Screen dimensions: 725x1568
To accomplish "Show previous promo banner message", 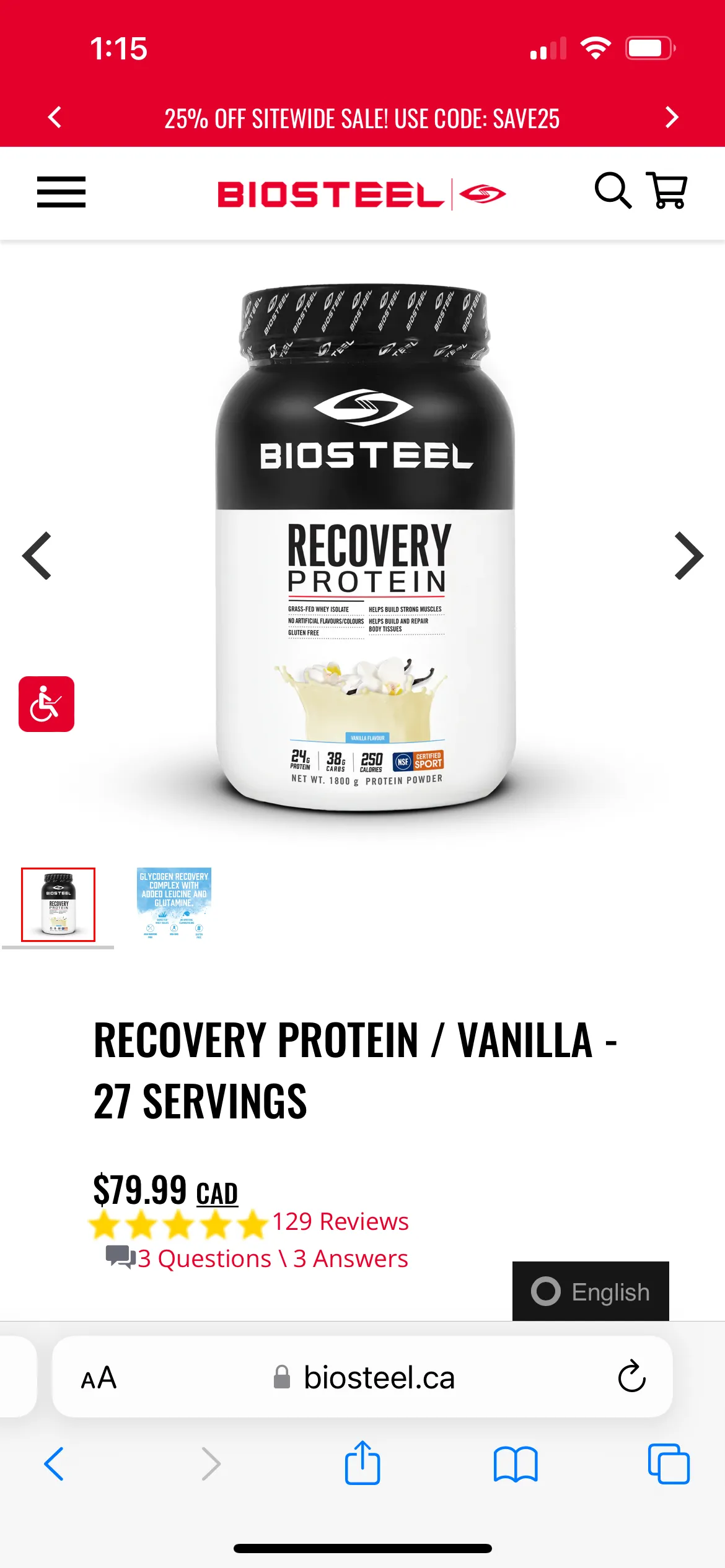I will pos(55,117).
